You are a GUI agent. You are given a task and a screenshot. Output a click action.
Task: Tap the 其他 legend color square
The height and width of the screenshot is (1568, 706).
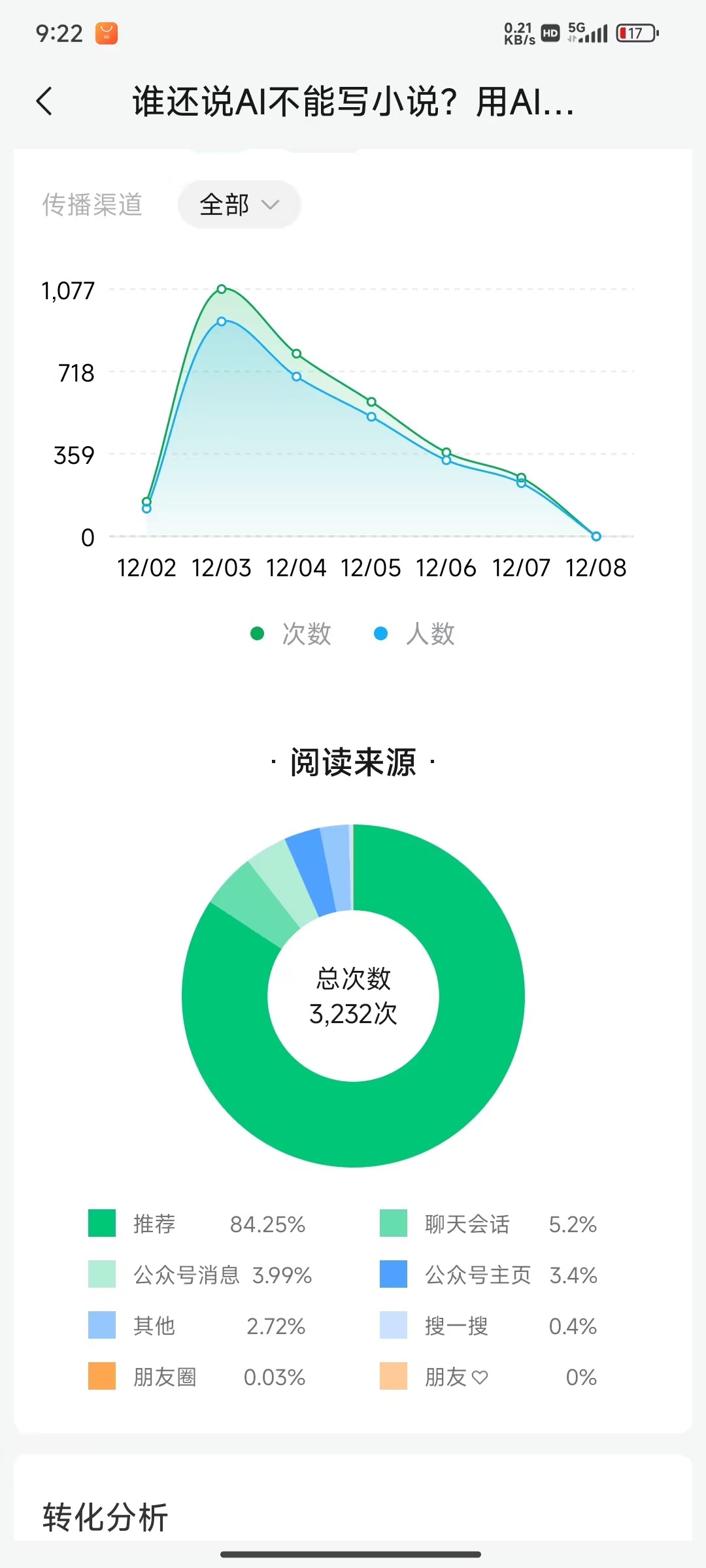[101, 1326]
